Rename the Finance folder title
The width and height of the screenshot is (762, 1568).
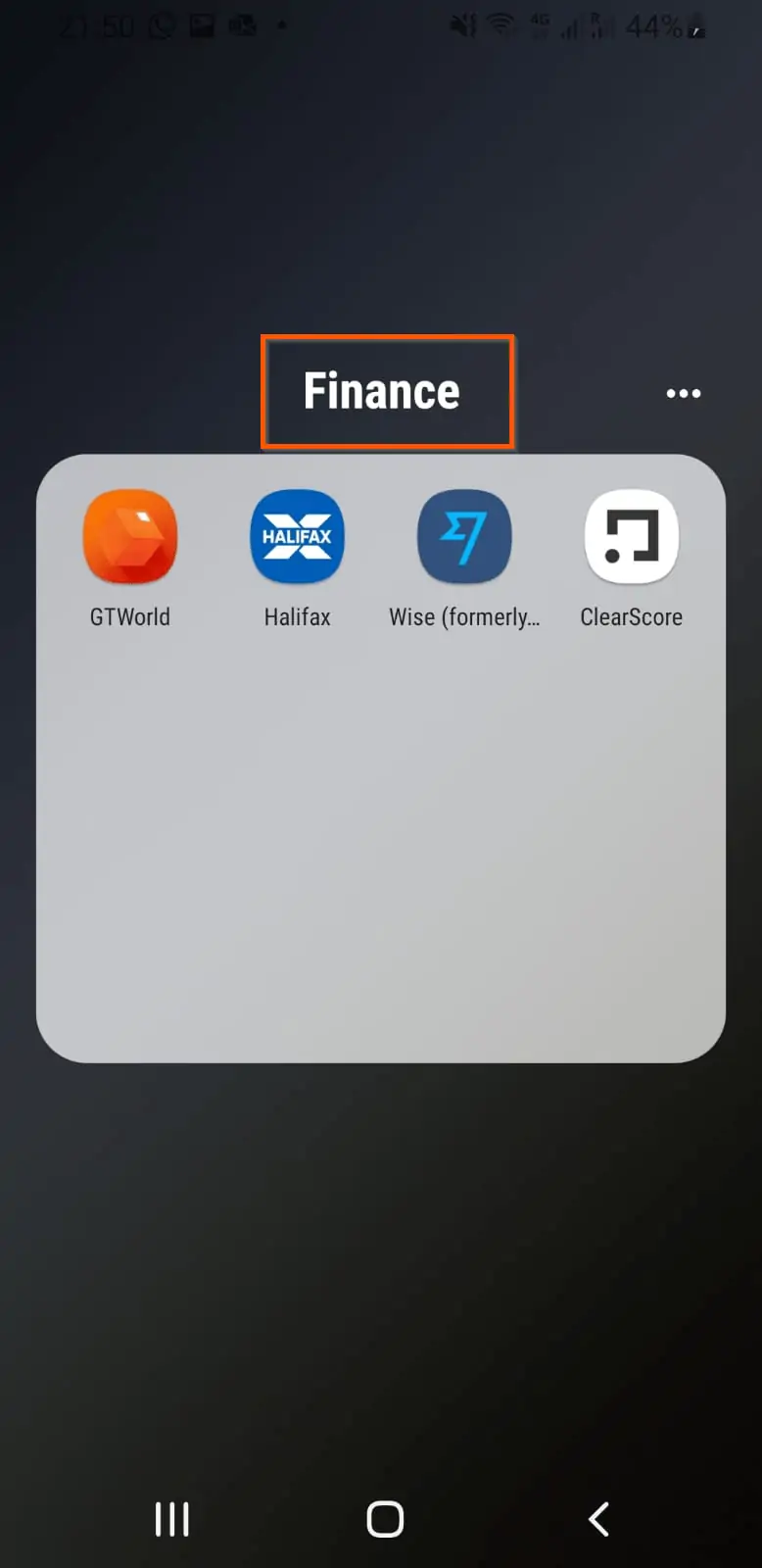pyautogui.click(x=382, y=391)
